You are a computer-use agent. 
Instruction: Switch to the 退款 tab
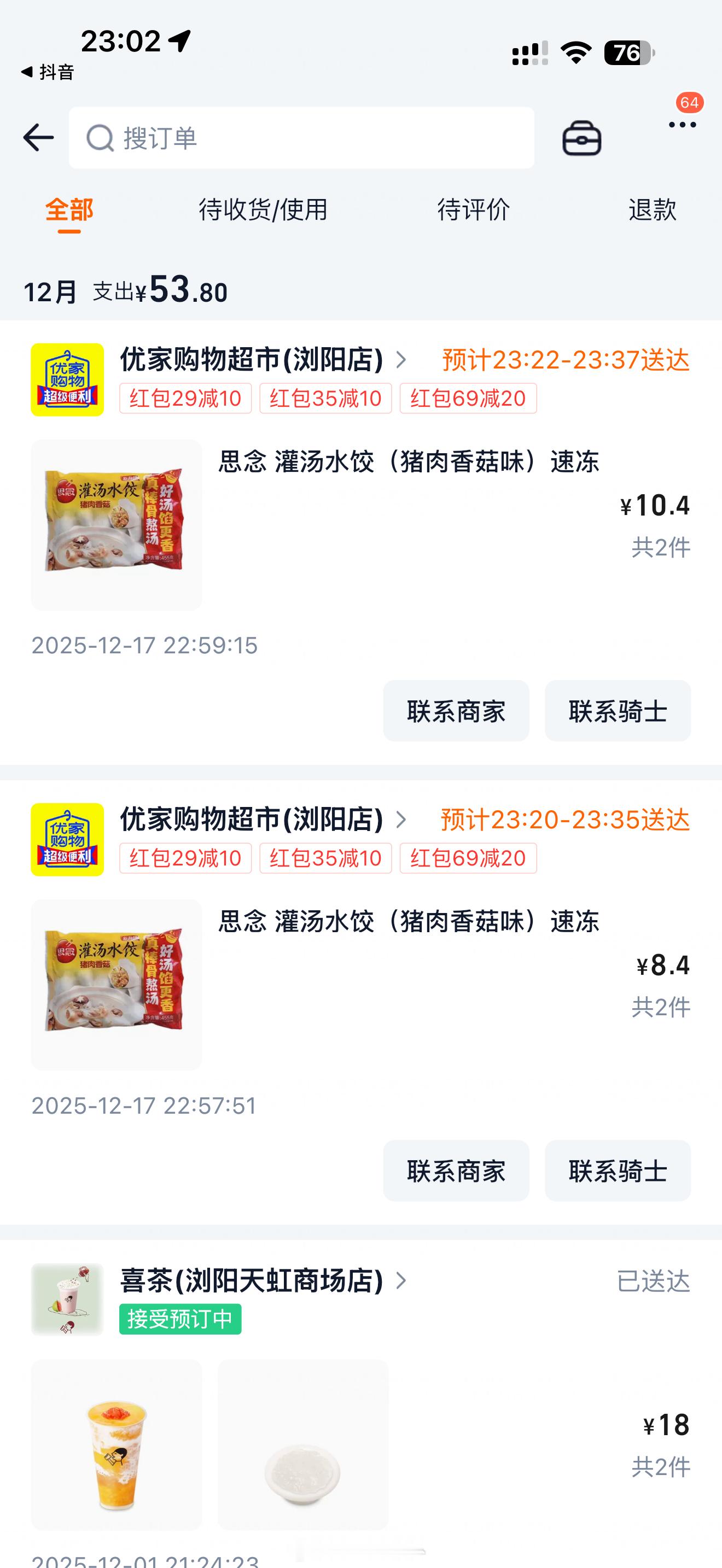[x=651, y=210]
